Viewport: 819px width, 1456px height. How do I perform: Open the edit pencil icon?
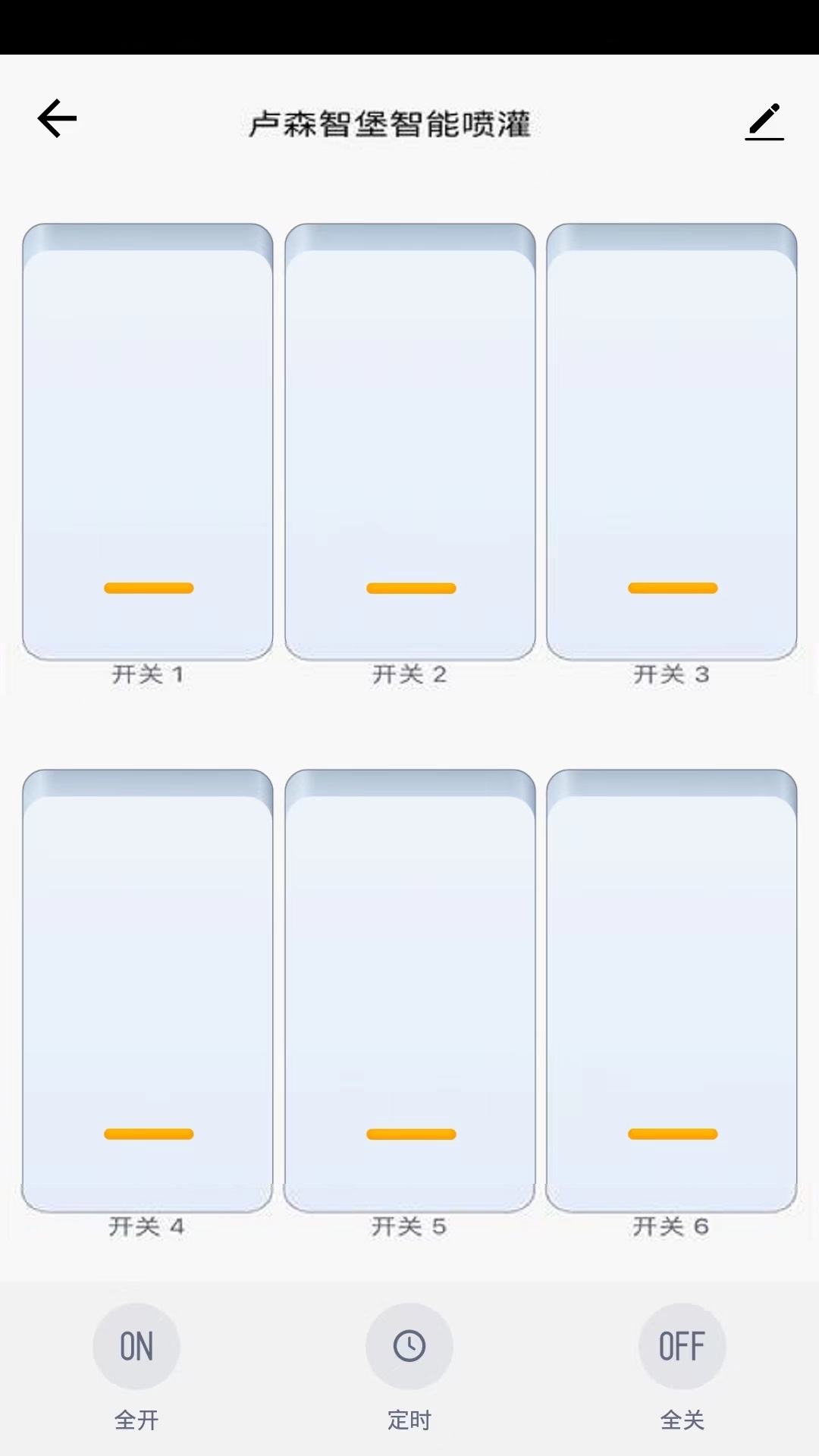pos(764,121)
